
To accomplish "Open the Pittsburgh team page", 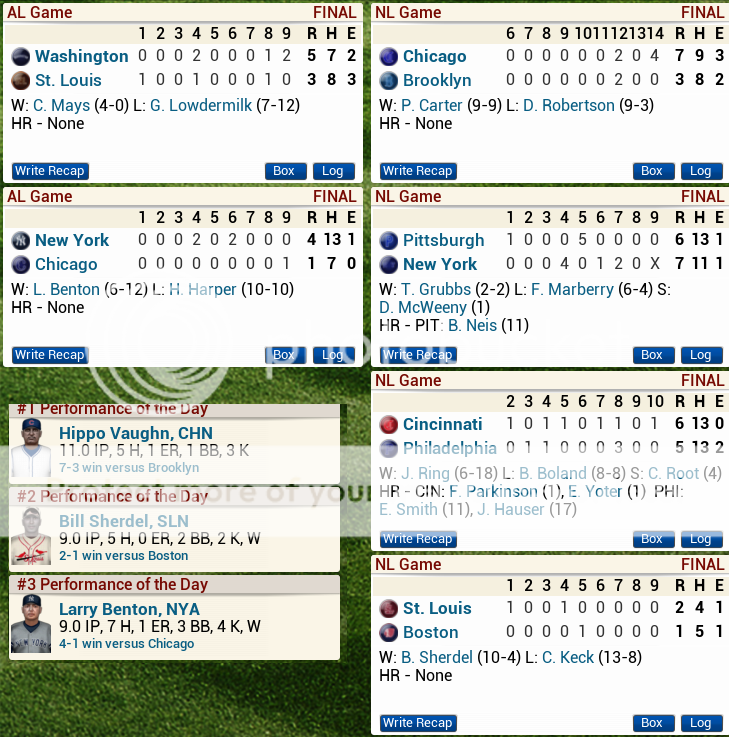I will tap(443, 240).
